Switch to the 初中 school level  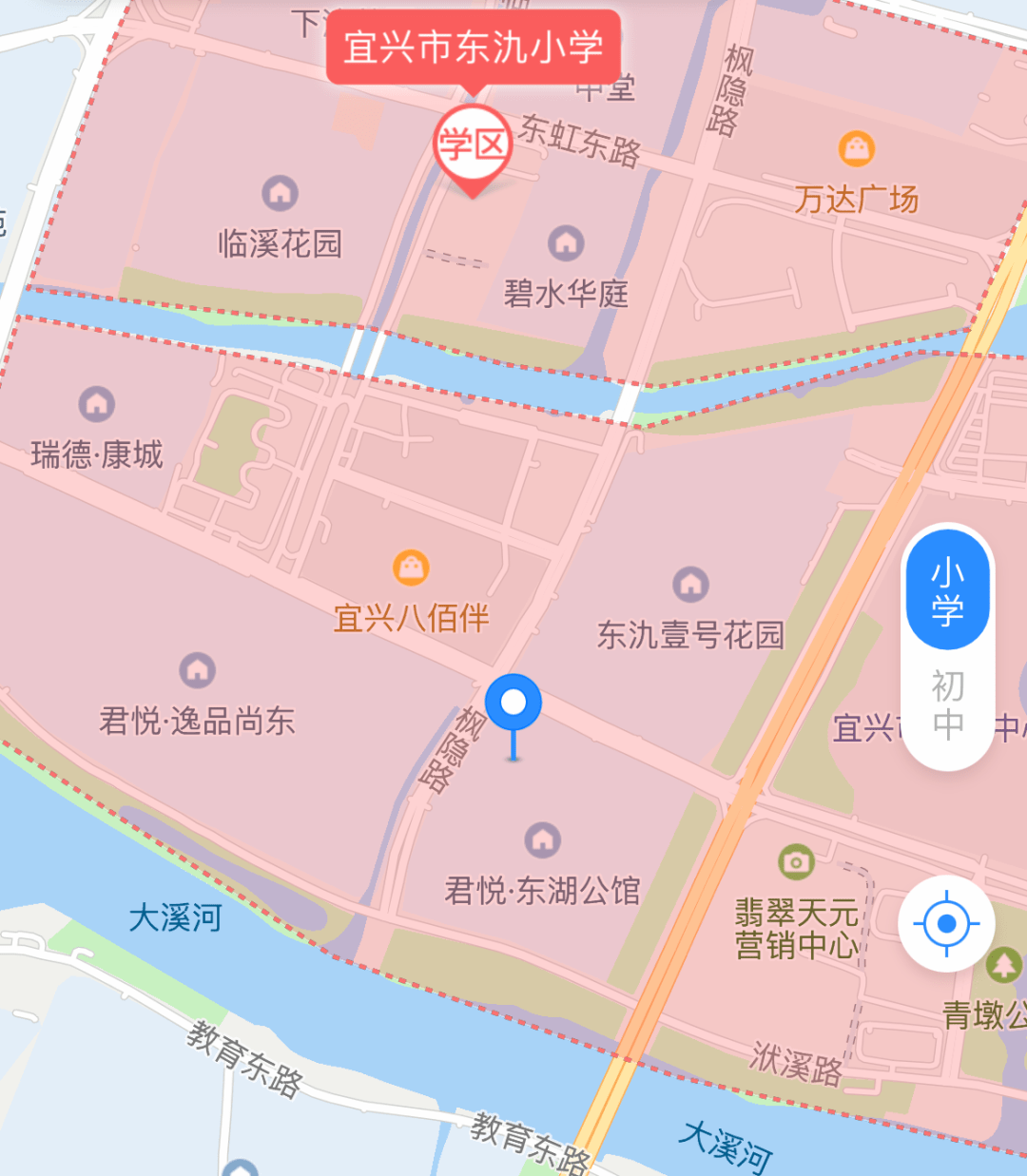pyautogui.click(x=947, y=705)
